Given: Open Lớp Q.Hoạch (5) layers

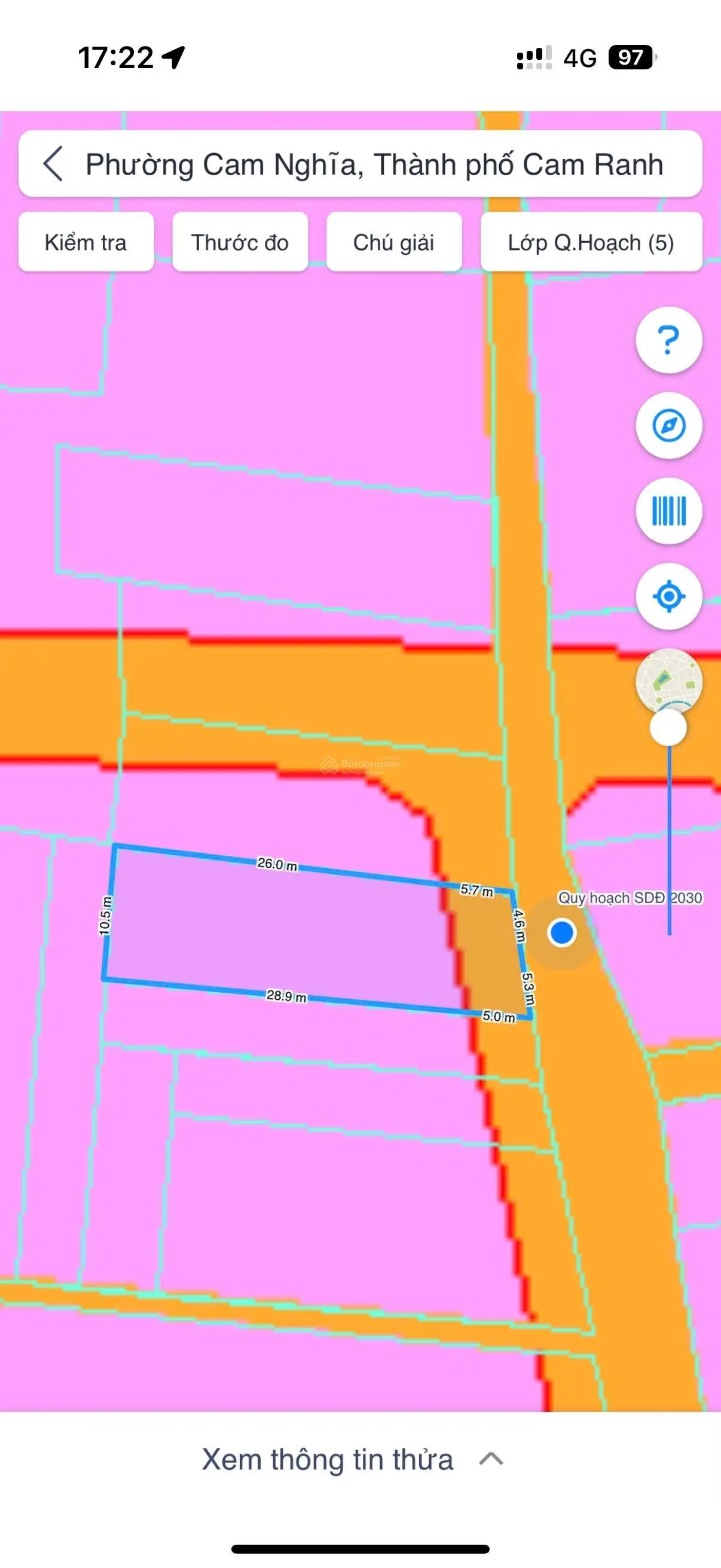Looking at the screenshot, I should tap(591, 242).
